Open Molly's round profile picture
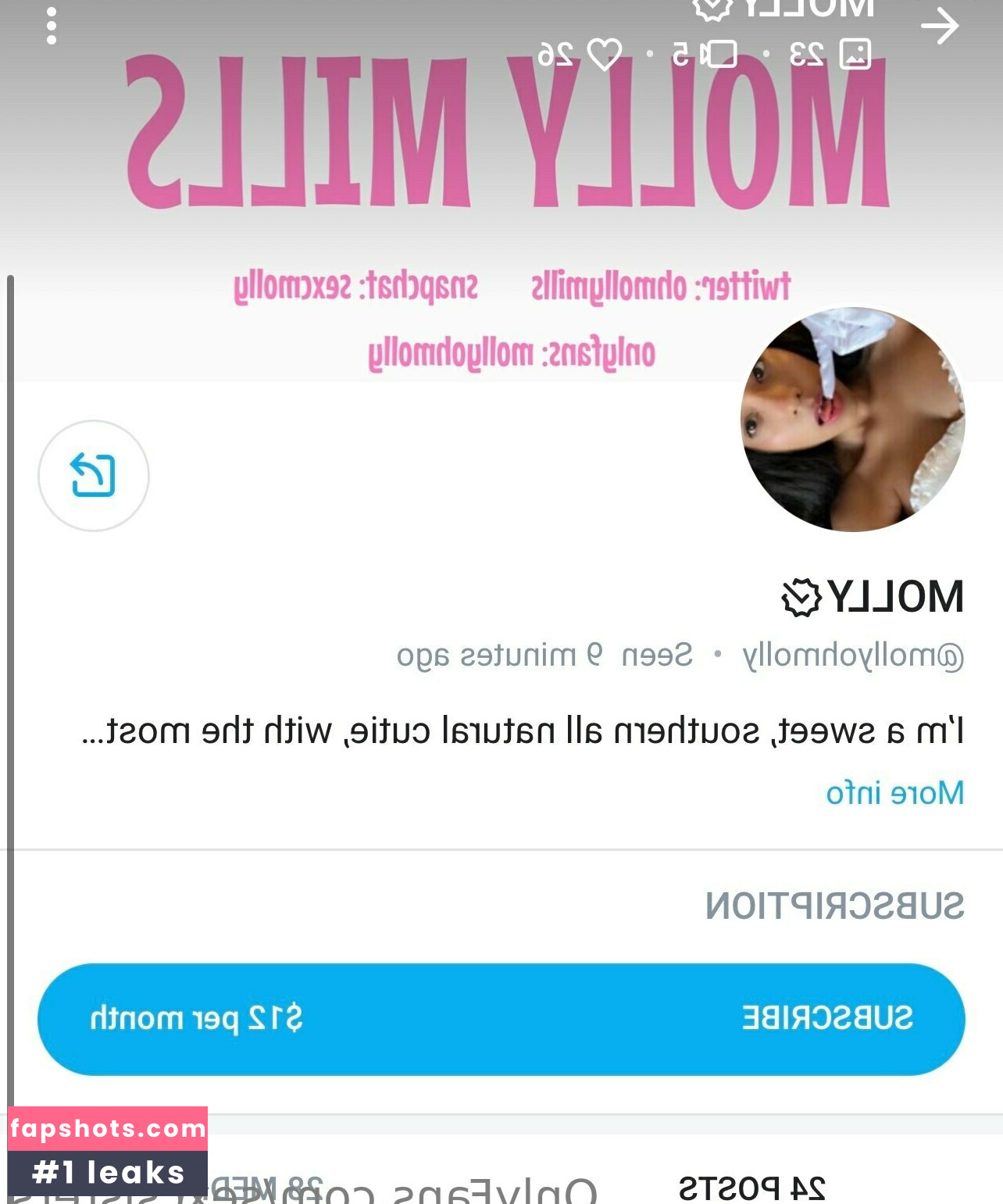 [x=852, y=420]
